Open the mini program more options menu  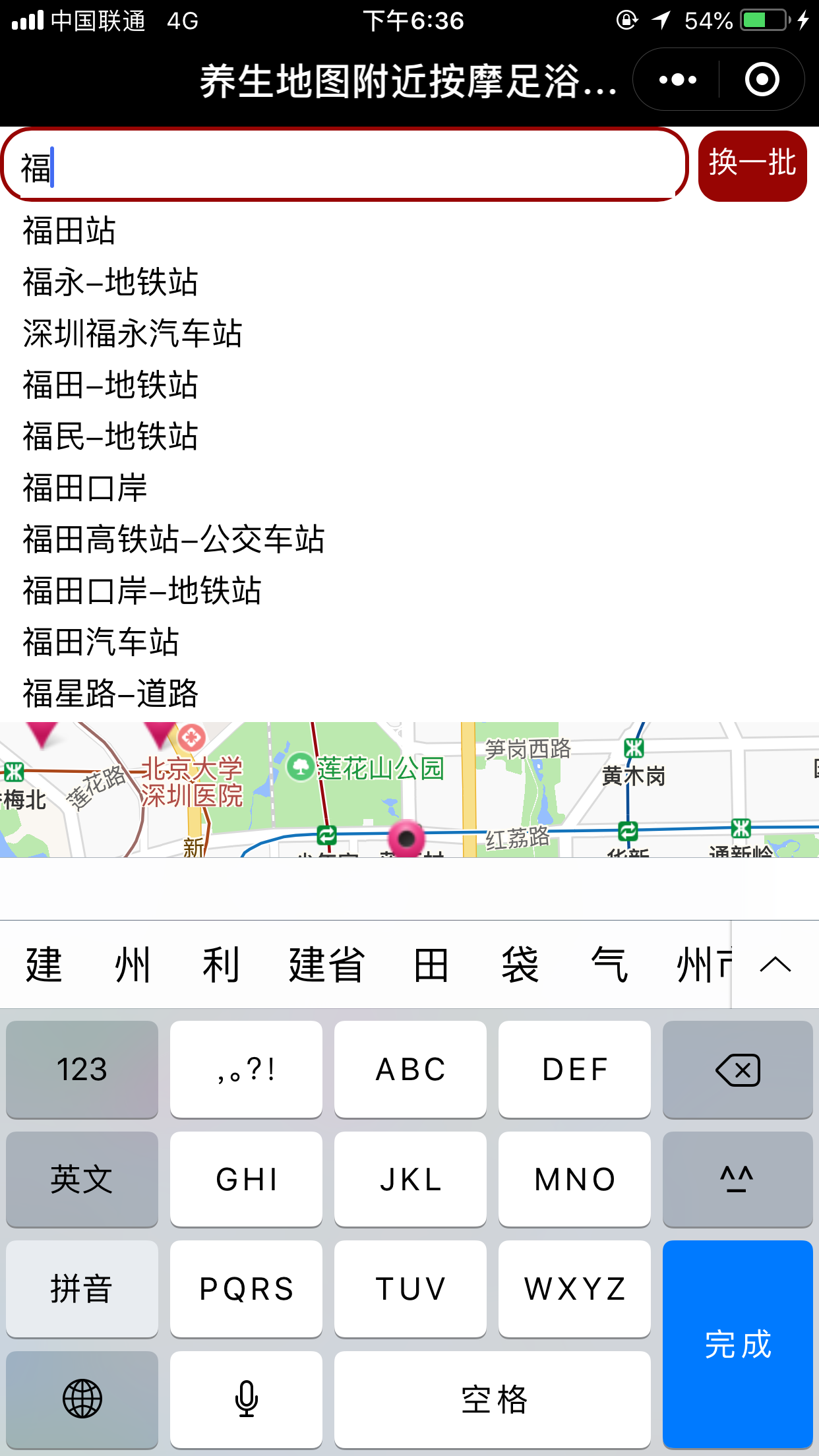click(x=677, y=80)
